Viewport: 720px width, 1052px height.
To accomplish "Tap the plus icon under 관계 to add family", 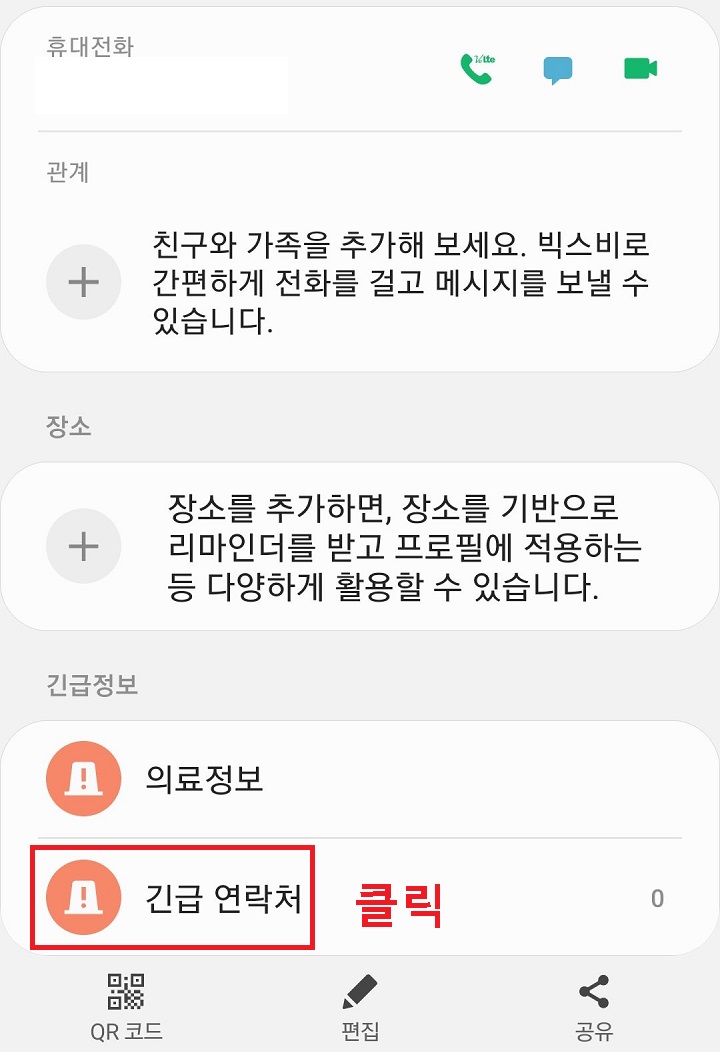I will [x=83, y=282].
